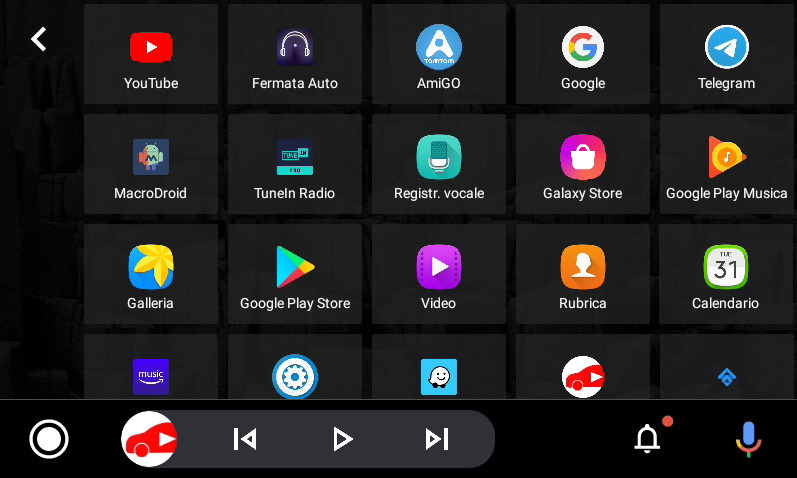This screenshot has width=797, height=478.
Task: Tap the home circle button
Action: 49,439
